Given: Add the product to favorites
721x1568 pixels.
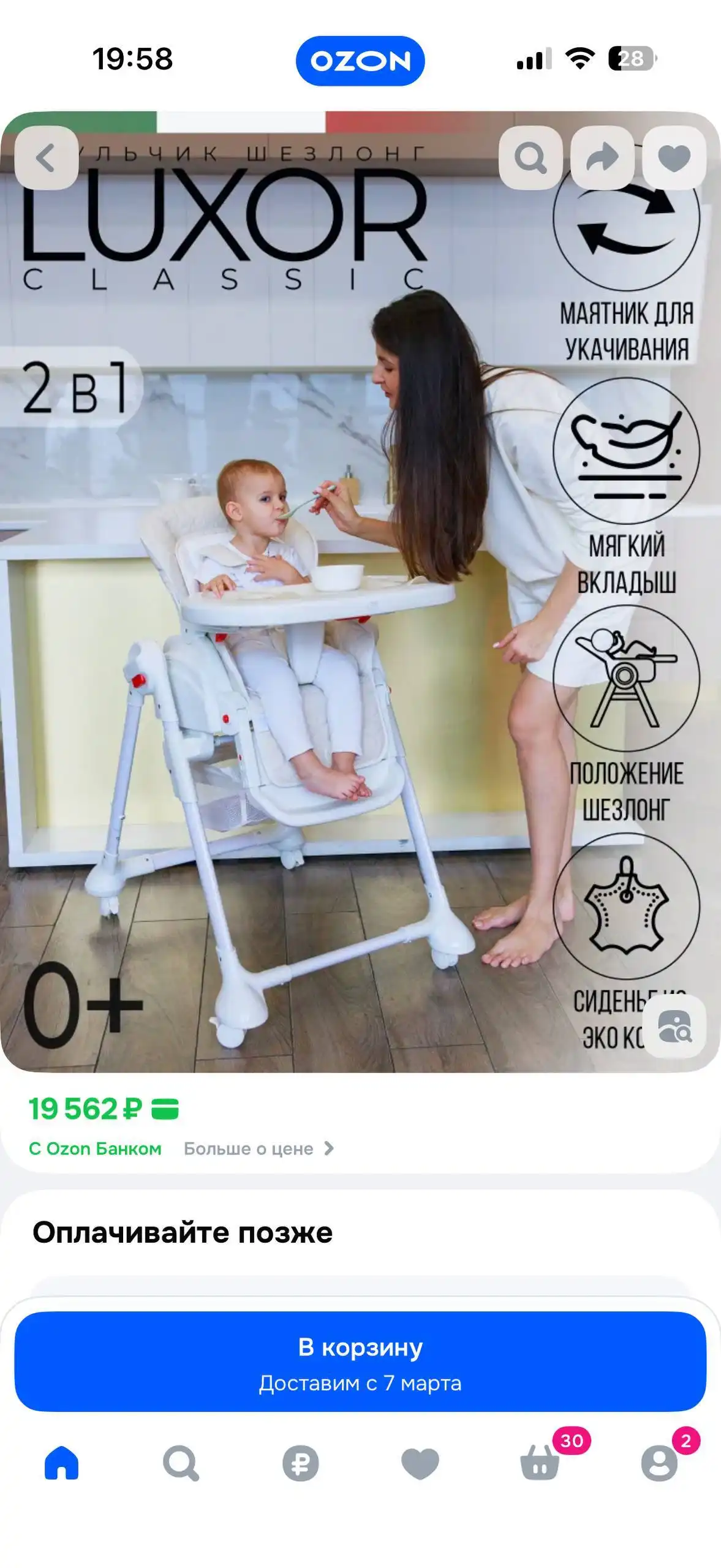Looking at the screenshot, I should point(674,158).
